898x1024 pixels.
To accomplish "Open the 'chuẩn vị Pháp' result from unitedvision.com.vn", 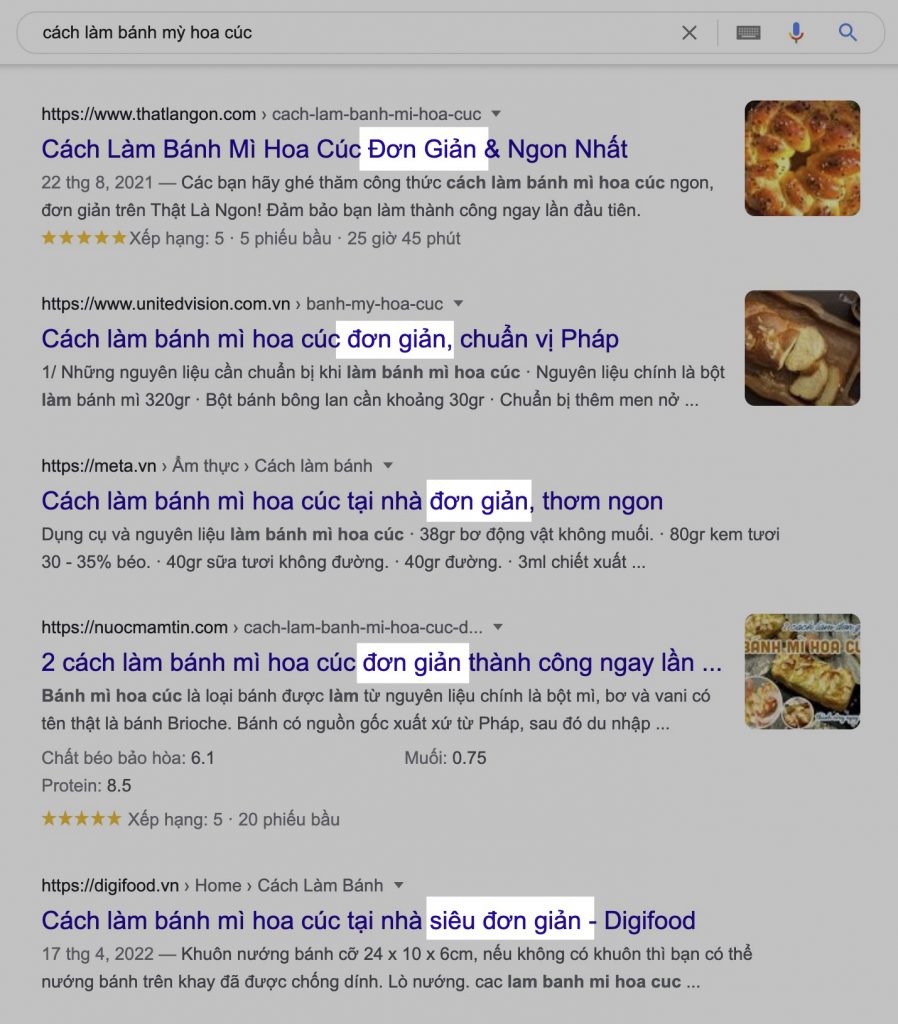I will [330, 339].
